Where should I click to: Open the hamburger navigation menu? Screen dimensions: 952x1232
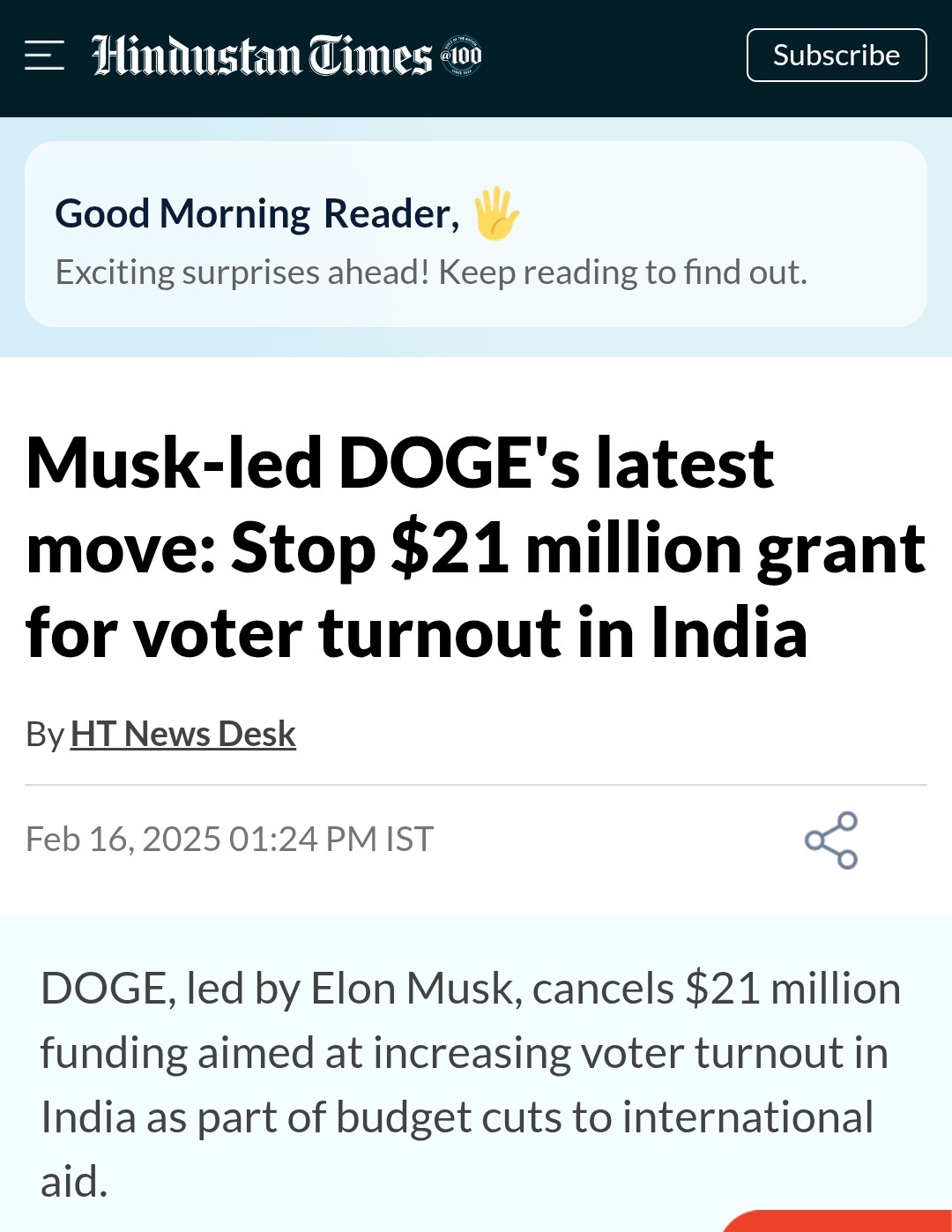(44, 55)
